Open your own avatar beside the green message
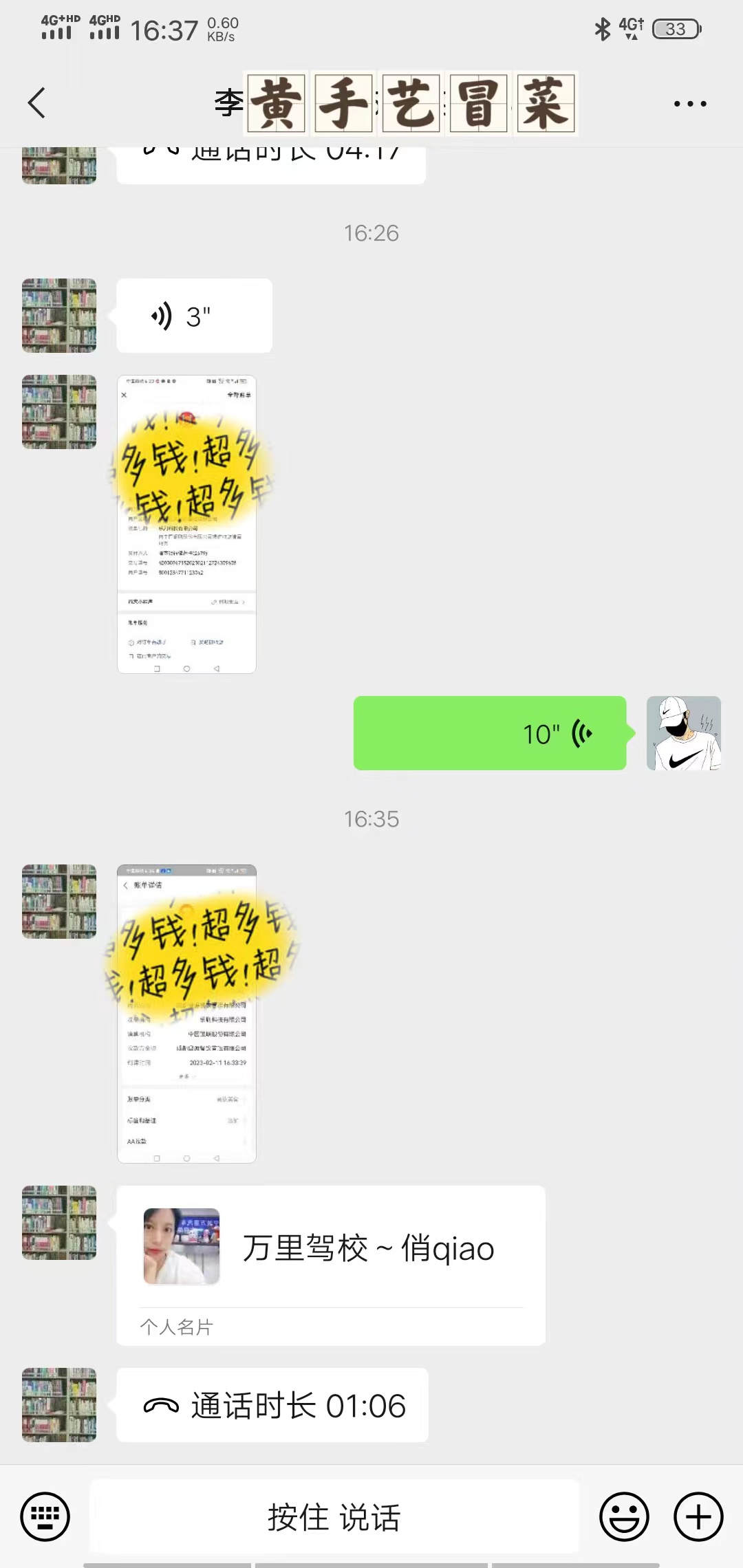Image resolution: width=743 pixels, height=1568 pixels. pos(683,733)
